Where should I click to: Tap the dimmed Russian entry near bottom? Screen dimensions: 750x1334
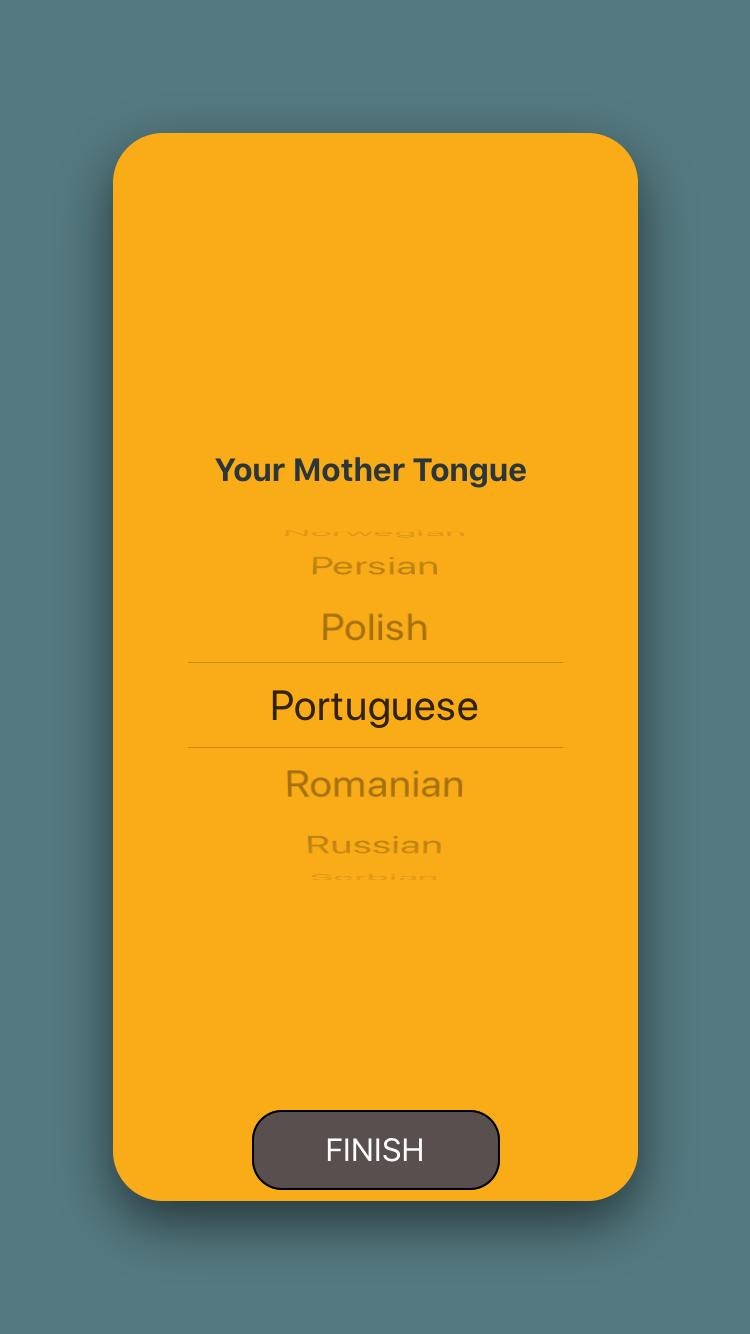[374, 843]
